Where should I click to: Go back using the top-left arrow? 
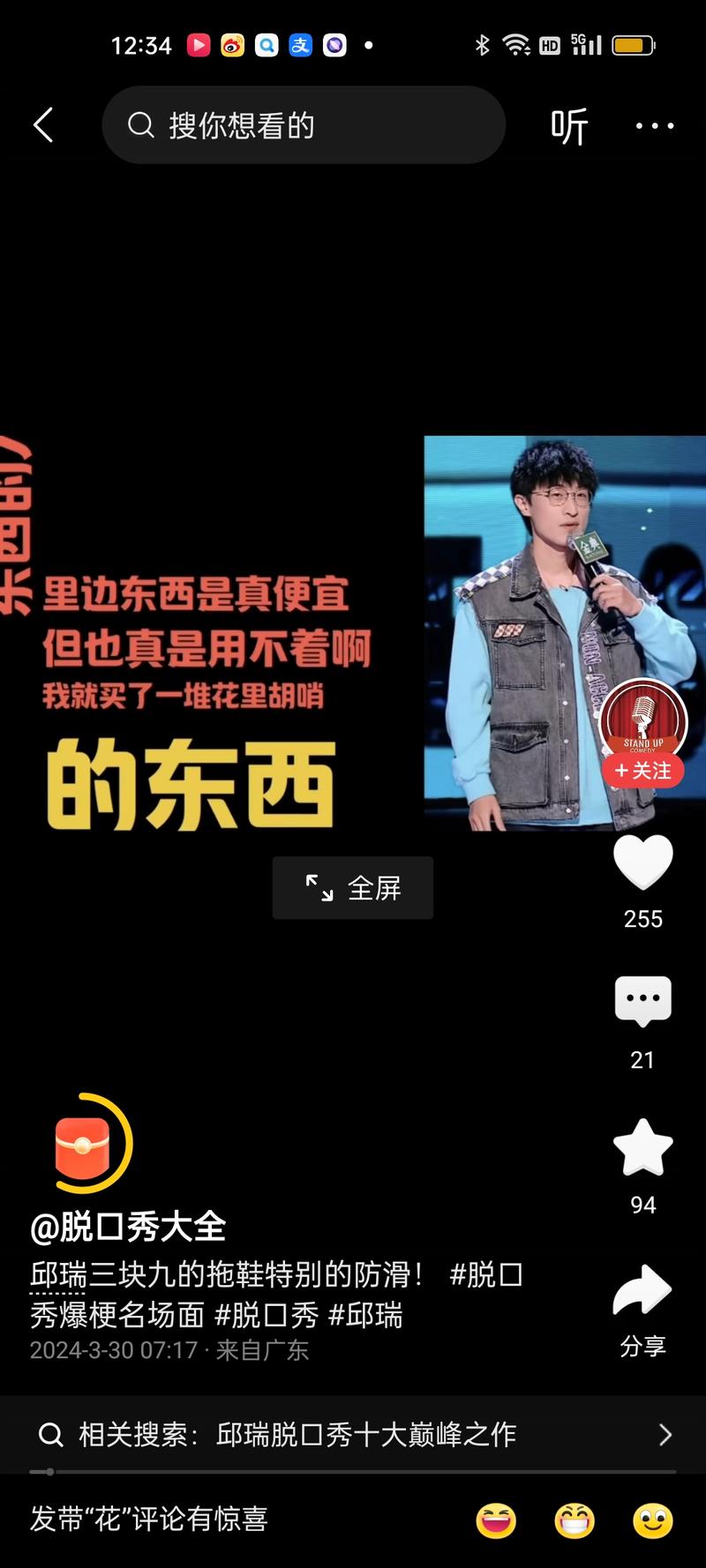point(43,125)
